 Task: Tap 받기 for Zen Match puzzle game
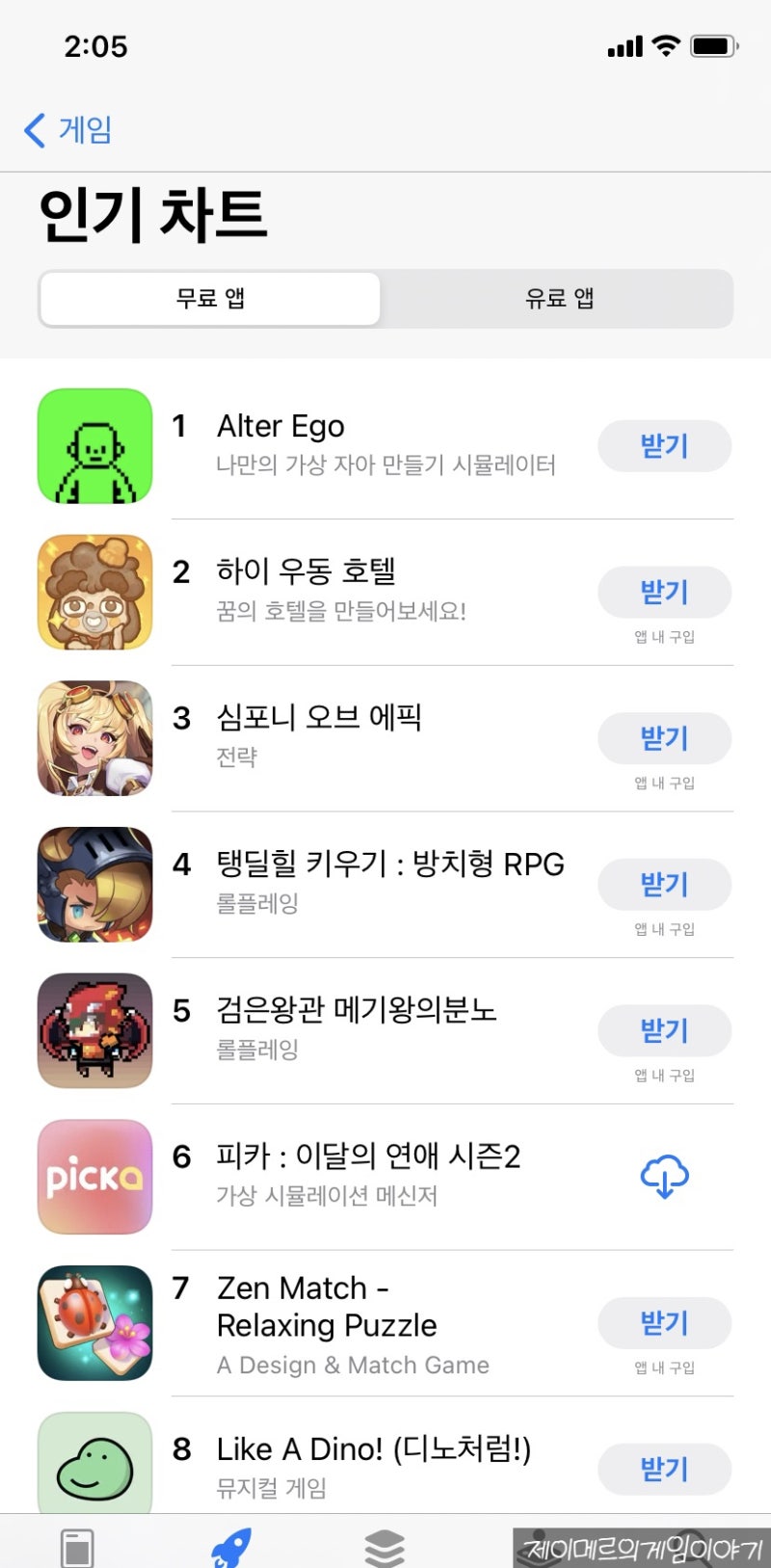point(665,1322)
